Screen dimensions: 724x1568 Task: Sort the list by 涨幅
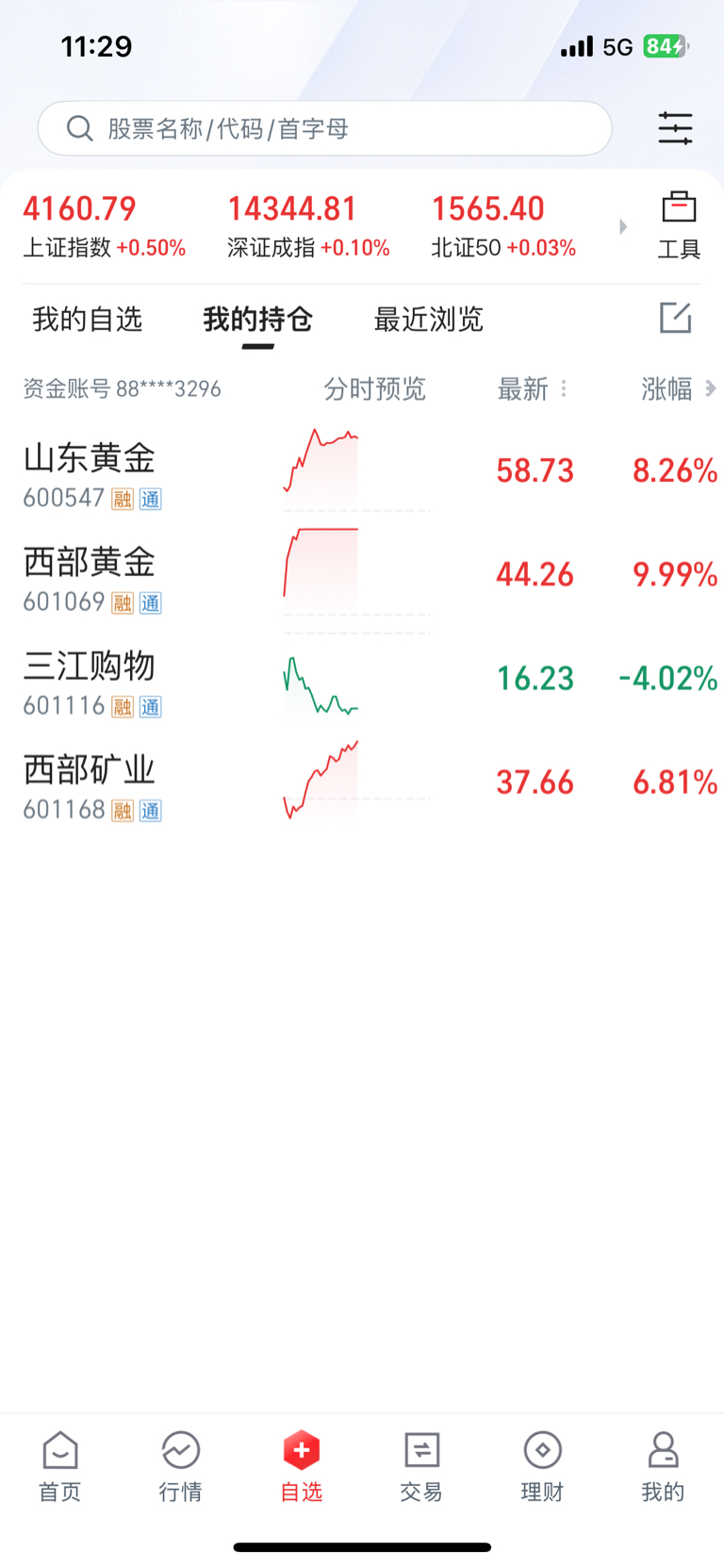point(667,388)
